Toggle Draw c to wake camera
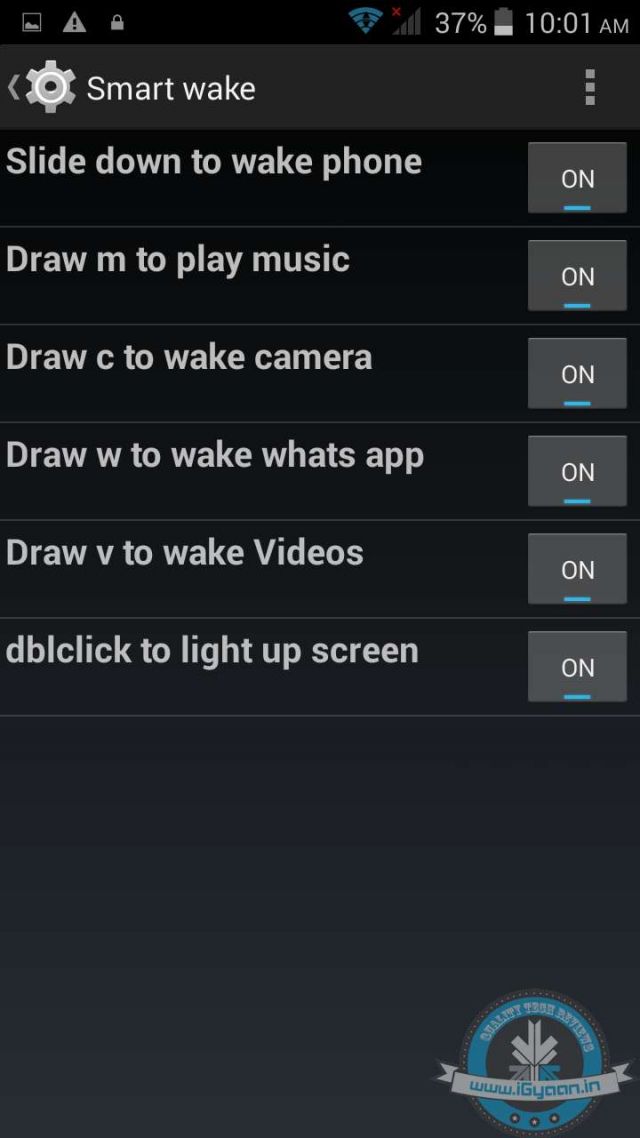The image size is (640, 1138). pyautogui.click(x=577, y=374)
